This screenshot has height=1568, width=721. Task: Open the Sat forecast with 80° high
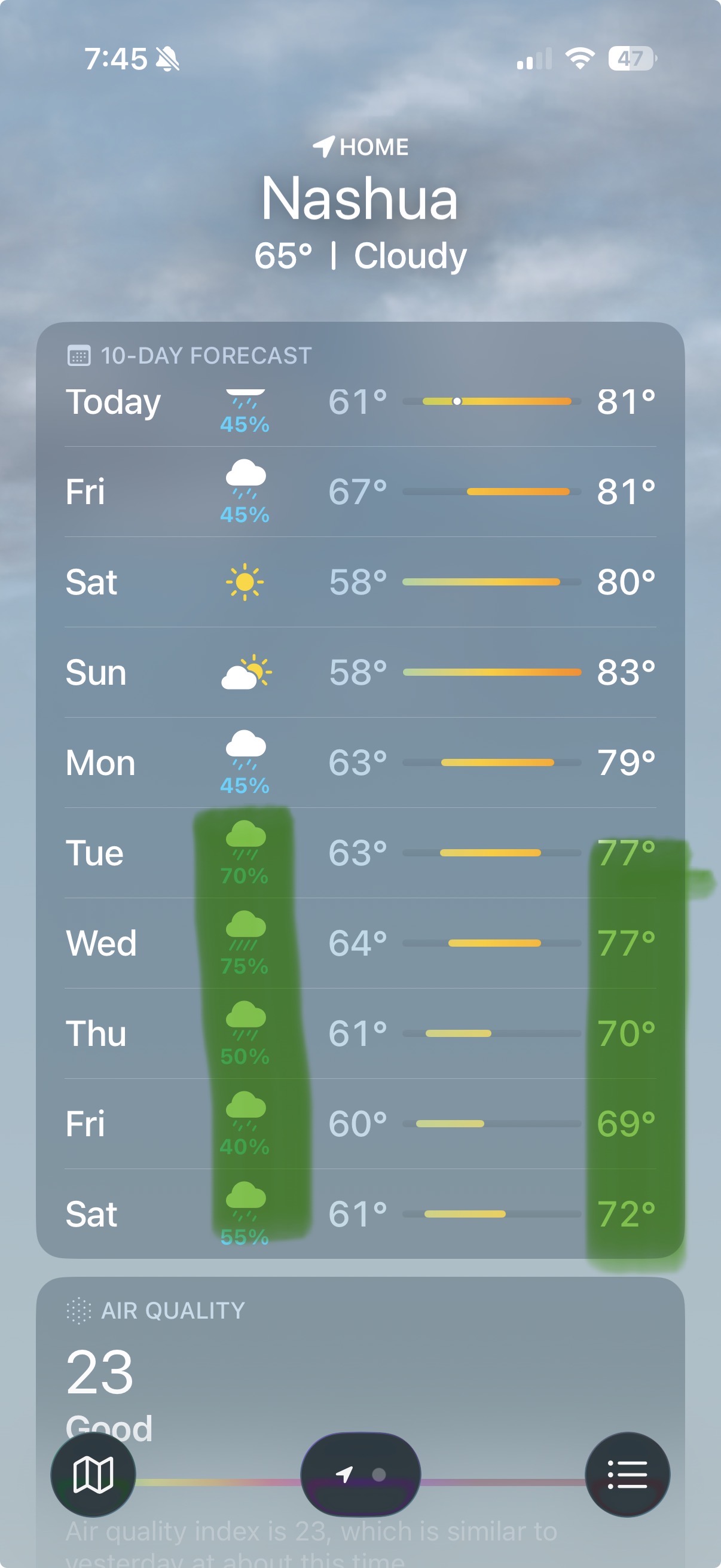click(361, 582)
